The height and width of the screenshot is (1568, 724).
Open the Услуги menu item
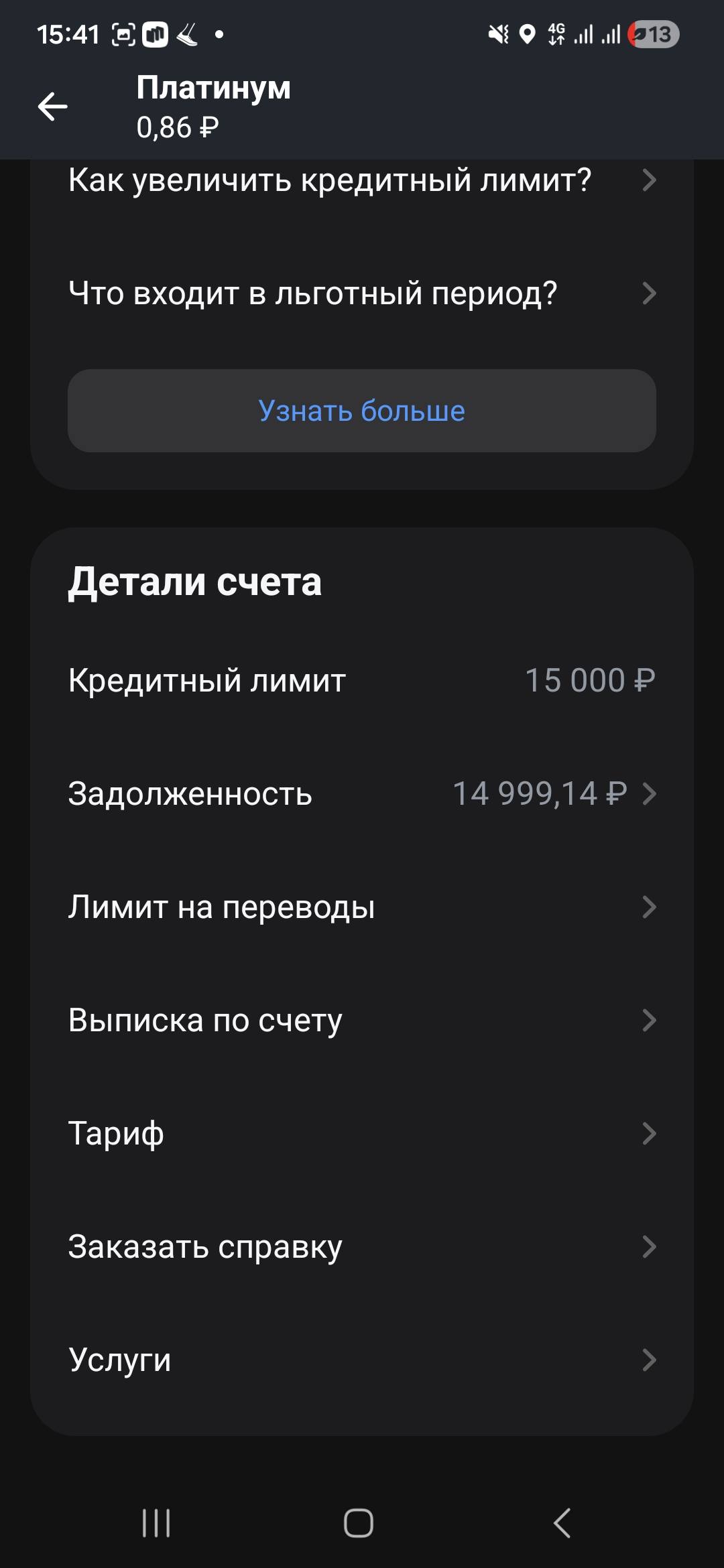(x=362, y=1360)
